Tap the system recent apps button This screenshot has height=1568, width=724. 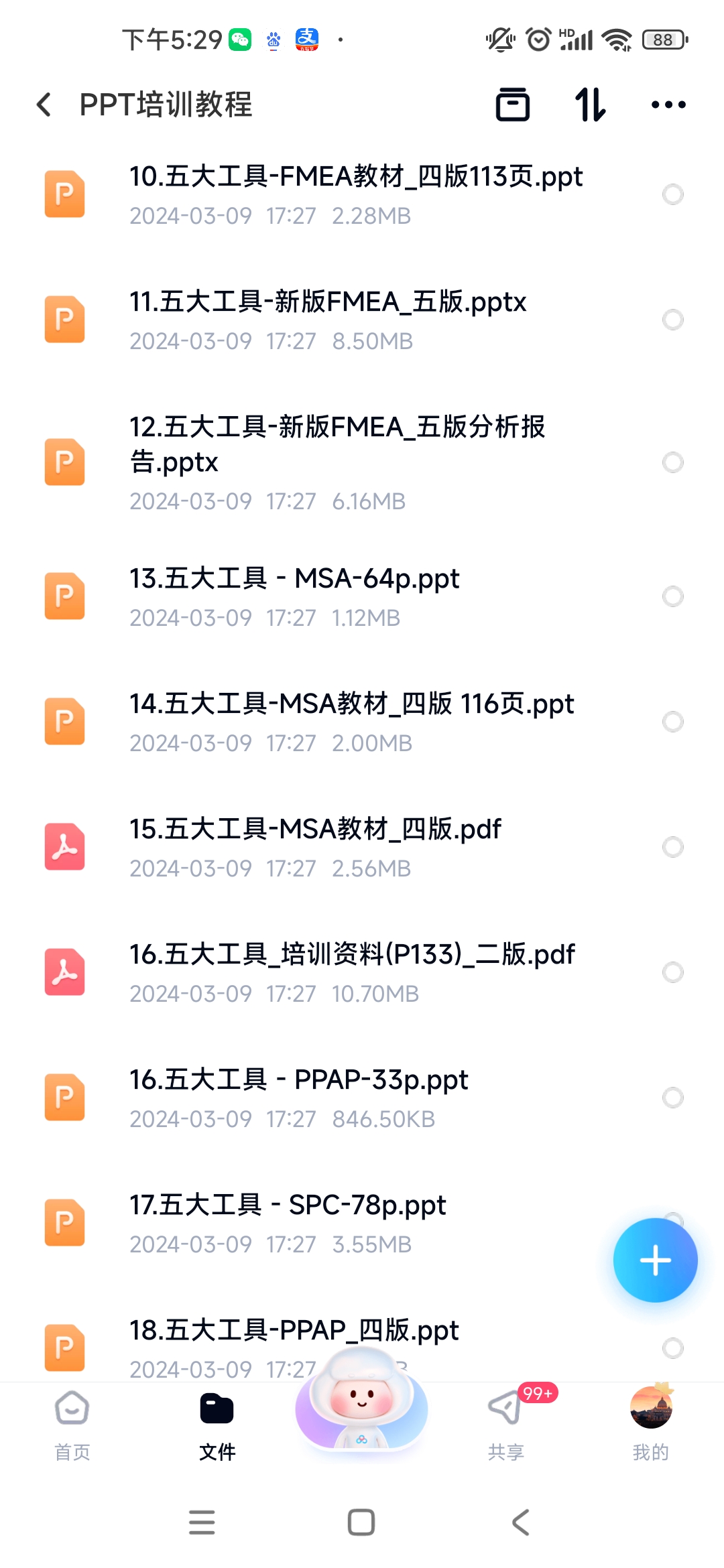coord(202,1522)
